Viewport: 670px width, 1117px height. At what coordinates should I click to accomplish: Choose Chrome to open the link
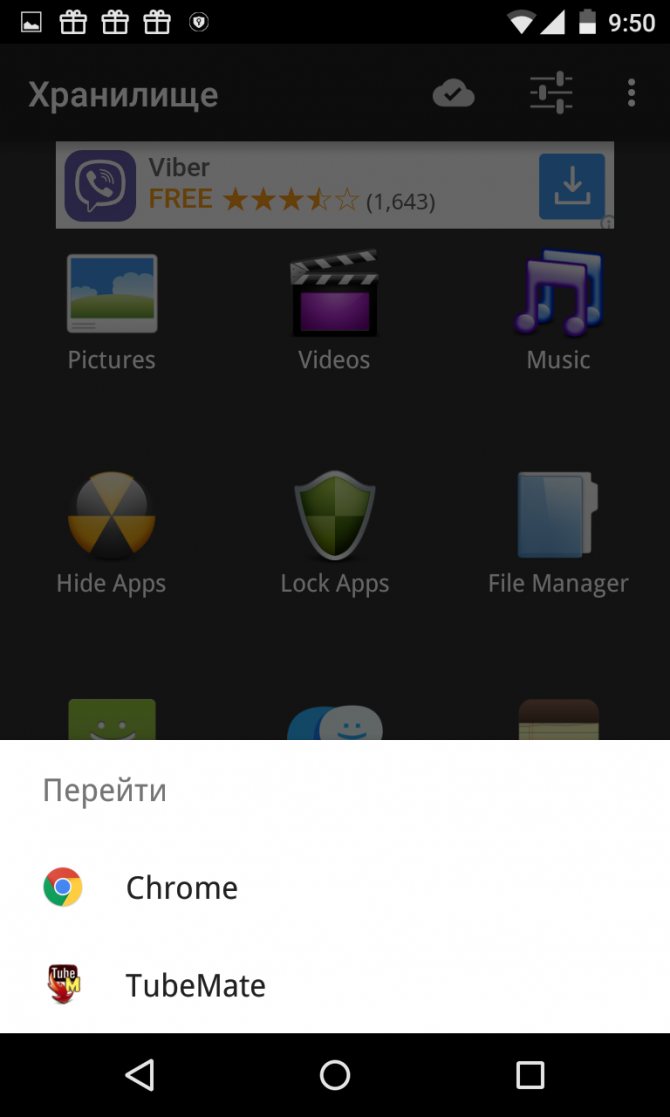(x=181, y=888)
